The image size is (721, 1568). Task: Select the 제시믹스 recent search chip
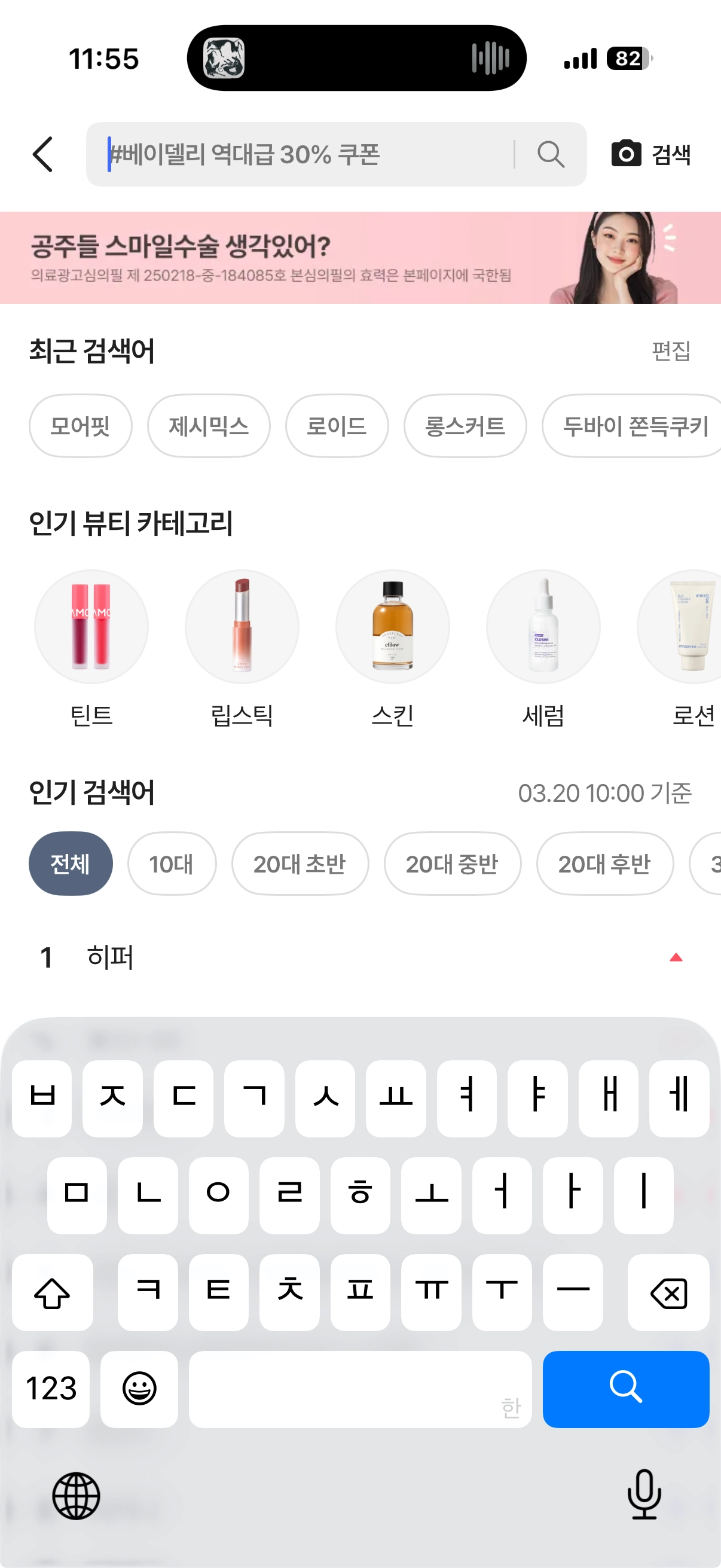pos(209,425)
